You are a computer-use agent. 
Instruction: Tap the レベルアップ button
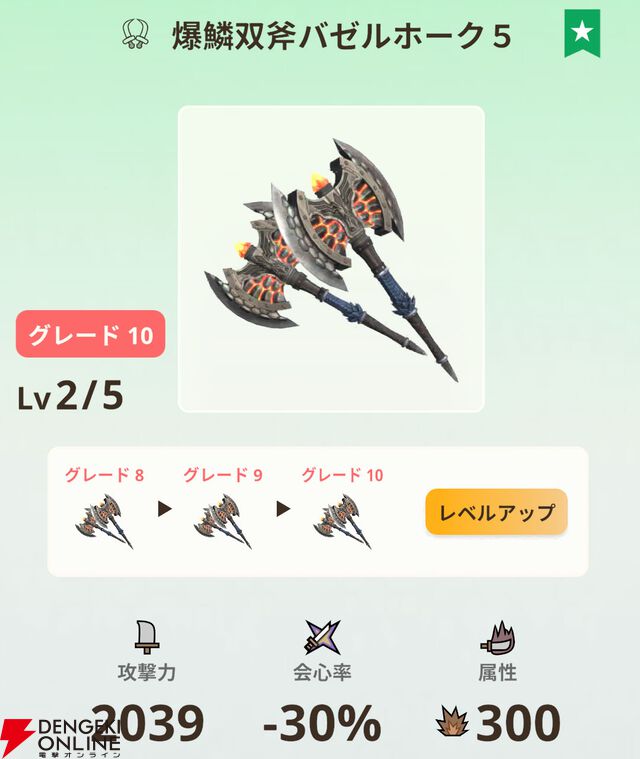[496, 512]
